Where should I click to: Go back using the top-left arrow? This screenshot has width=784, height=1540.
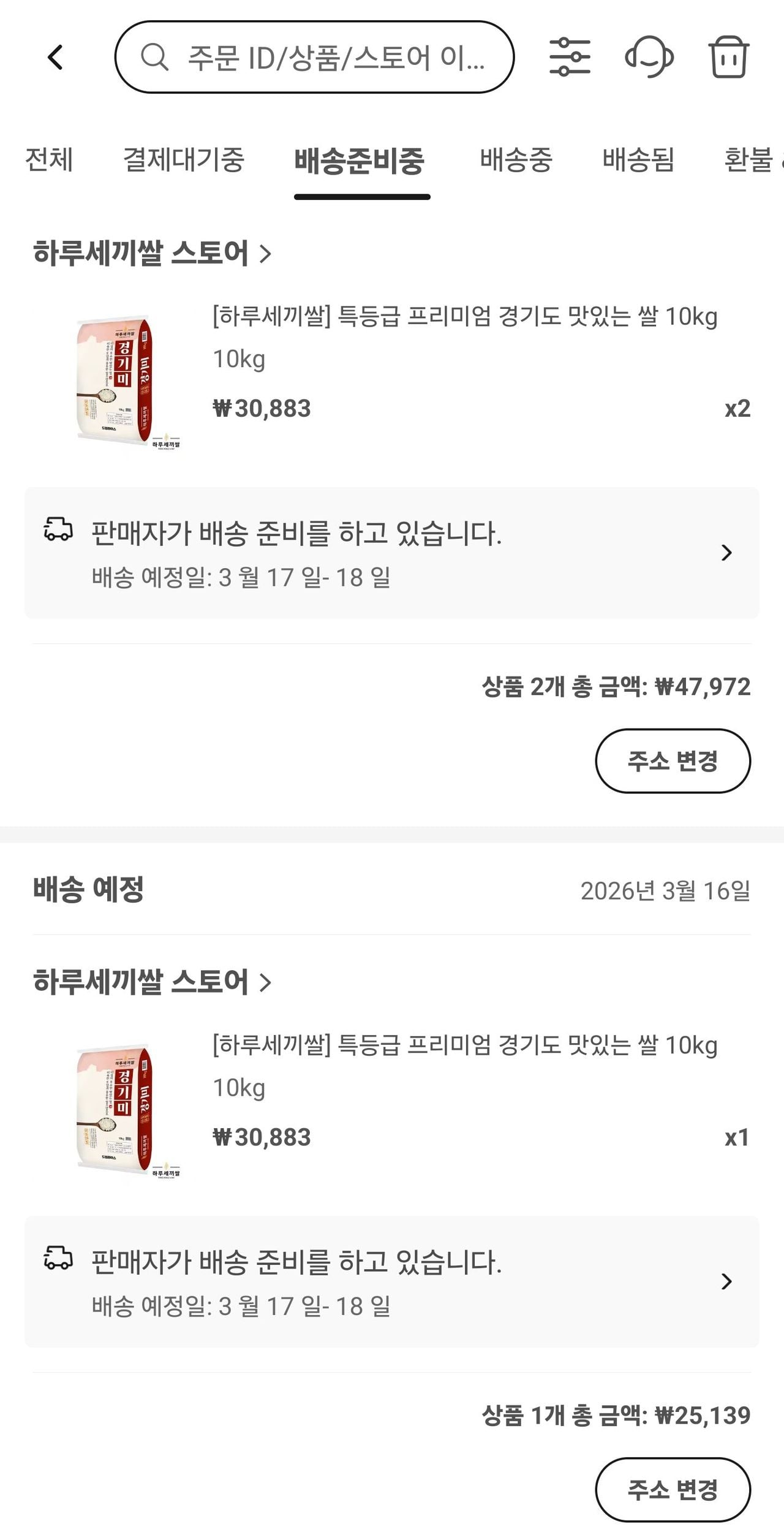55,58
